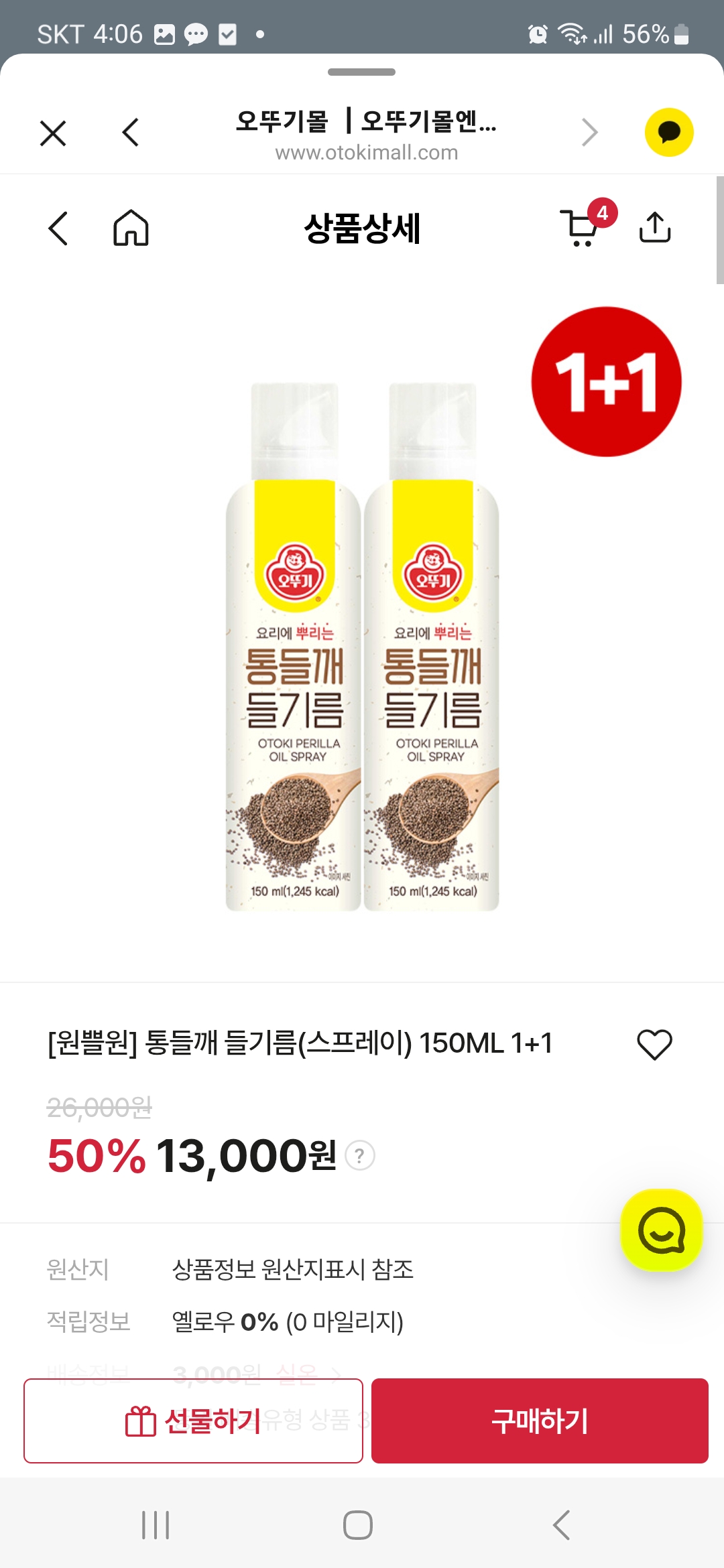
Task: Go back in the browser header
Action: pyautogui.click(x=131, y=133)
